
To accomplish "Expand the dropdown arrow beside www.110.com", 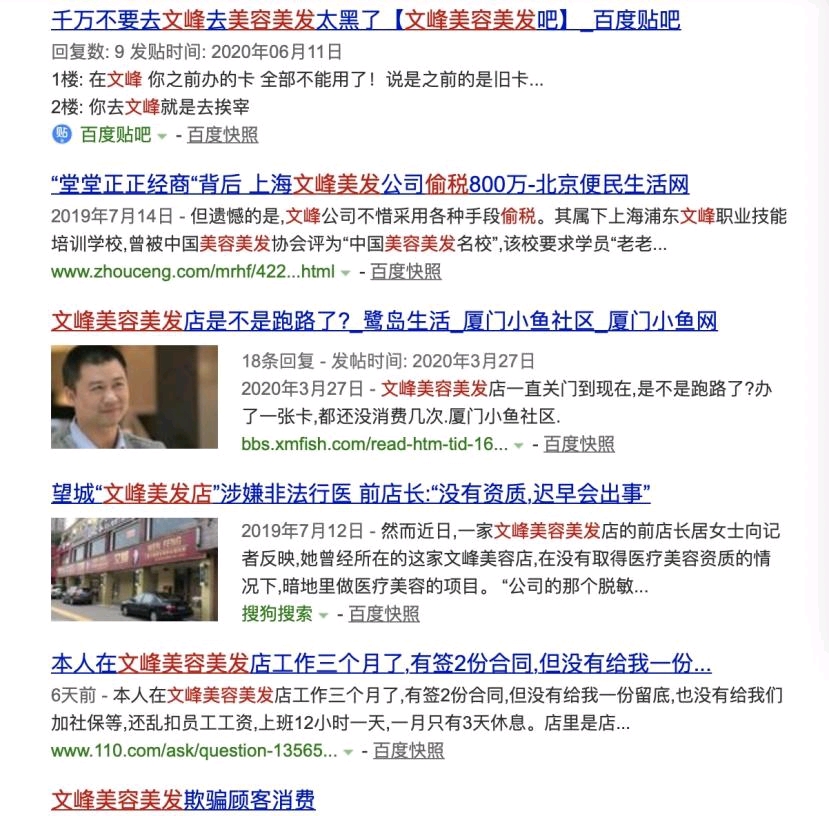I will click(x=348, y=751).
